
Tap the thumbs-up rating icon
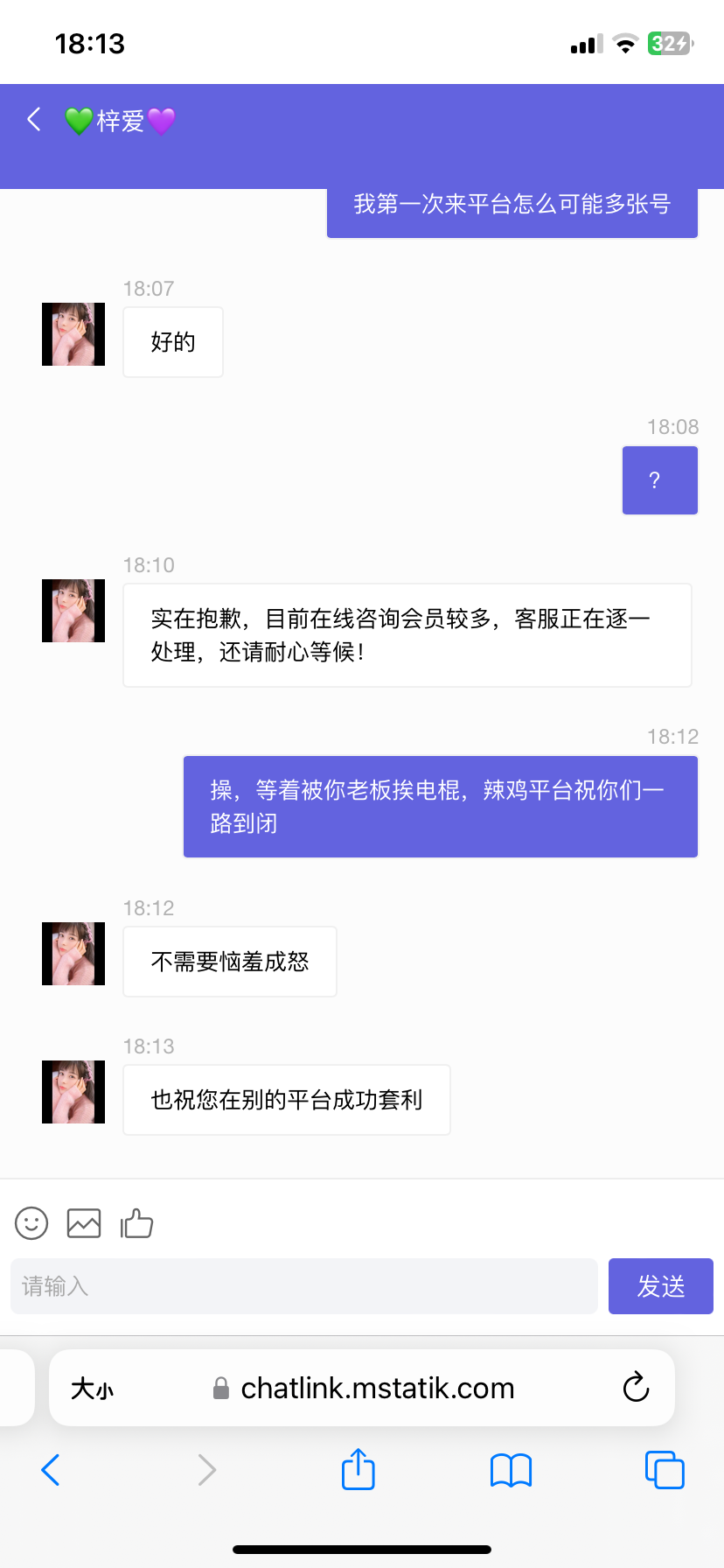coord(136,1223)
